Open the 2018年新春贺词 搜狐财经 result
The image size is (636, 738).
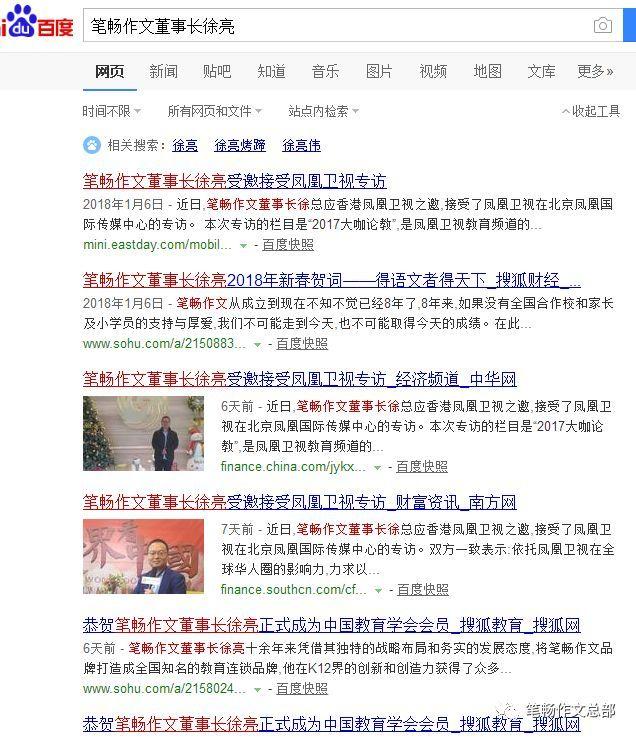pos(331,279)
